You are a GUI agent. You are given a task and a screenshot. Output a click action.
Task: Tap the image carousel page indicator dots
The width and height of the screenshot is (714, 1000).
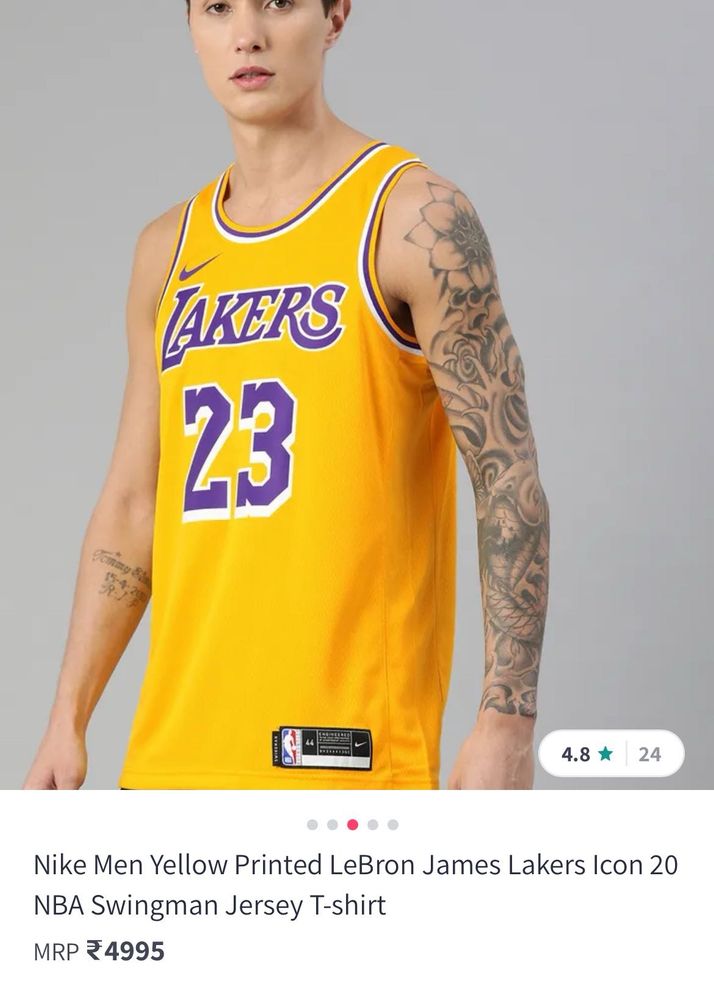[352, 825]
